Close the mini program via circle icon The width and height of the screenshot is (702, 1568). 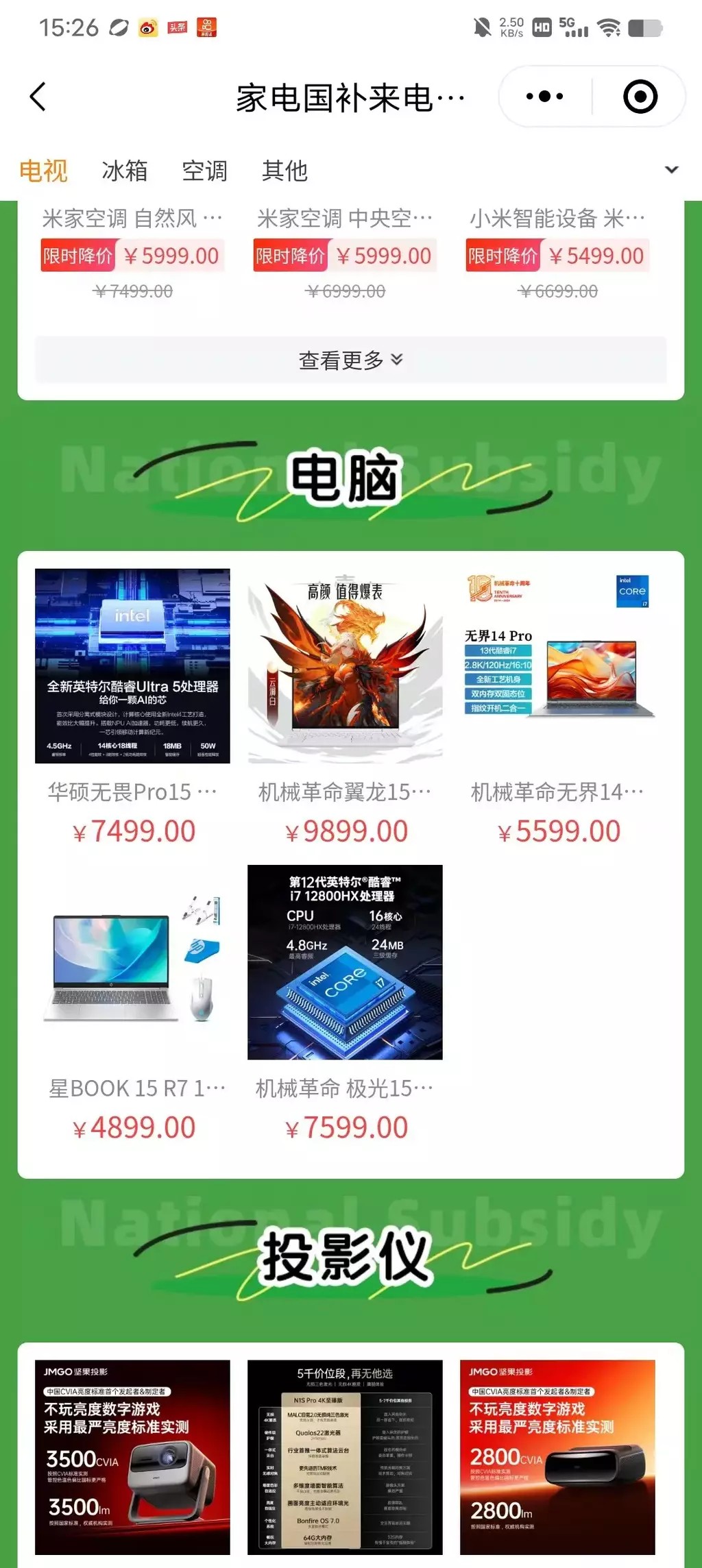tap(640, 97)
